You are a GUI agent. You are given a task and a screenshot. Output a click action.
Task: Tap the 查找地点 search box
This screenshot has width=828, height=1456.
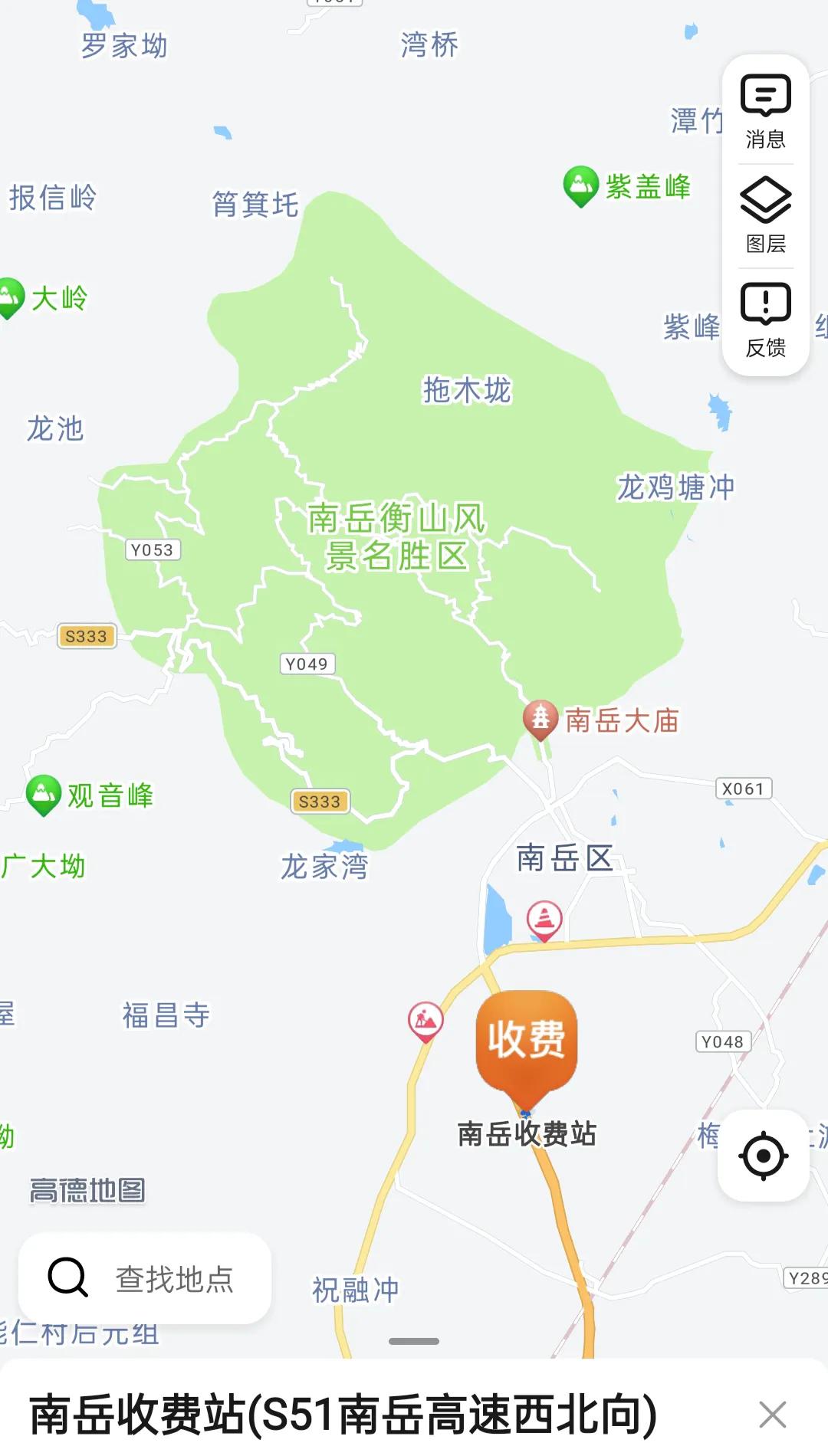pyautogui.click(x=146, y=1278)
